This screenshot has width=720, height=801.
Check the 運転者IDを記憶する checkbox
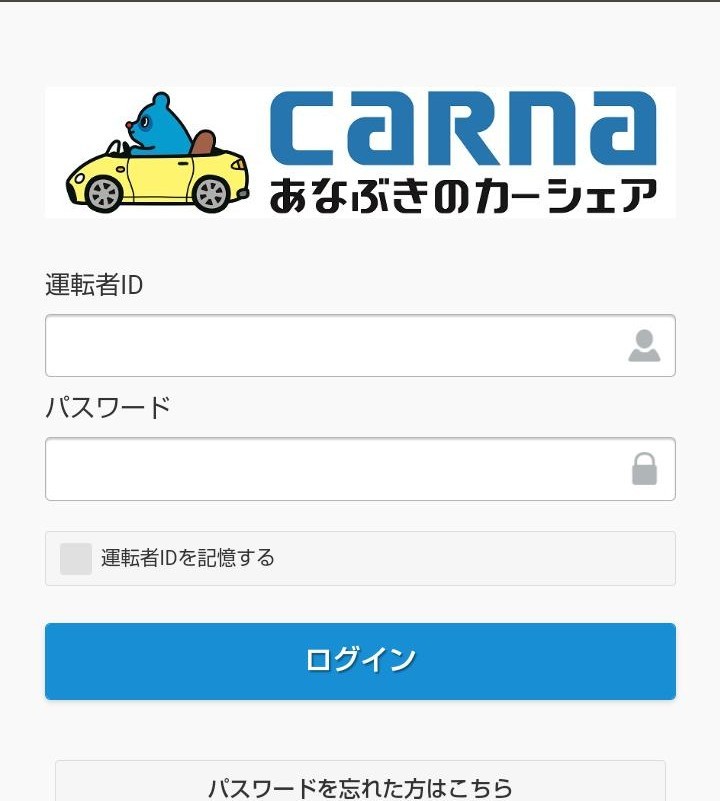coord(76,559)
